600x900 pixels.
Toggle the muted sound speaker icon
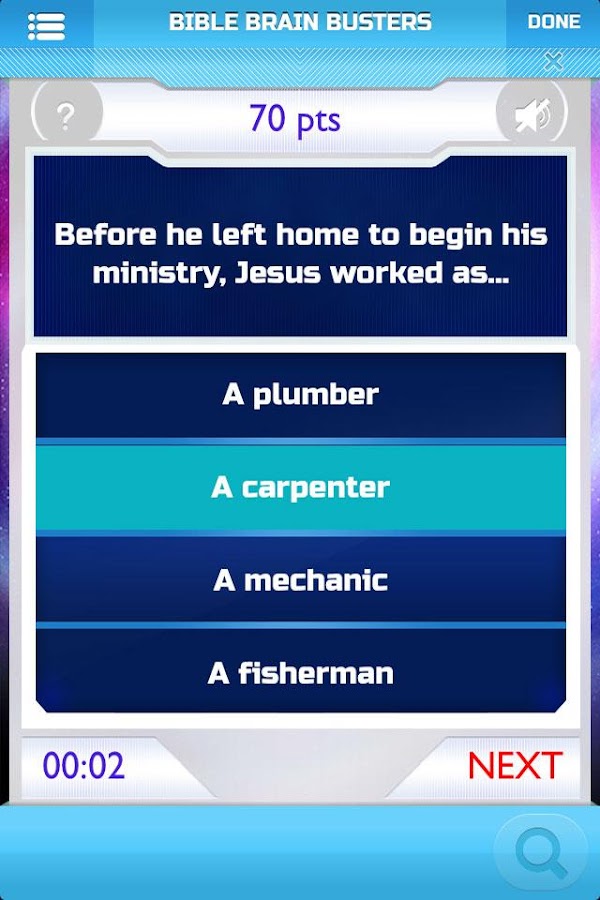tap(532, 118)
